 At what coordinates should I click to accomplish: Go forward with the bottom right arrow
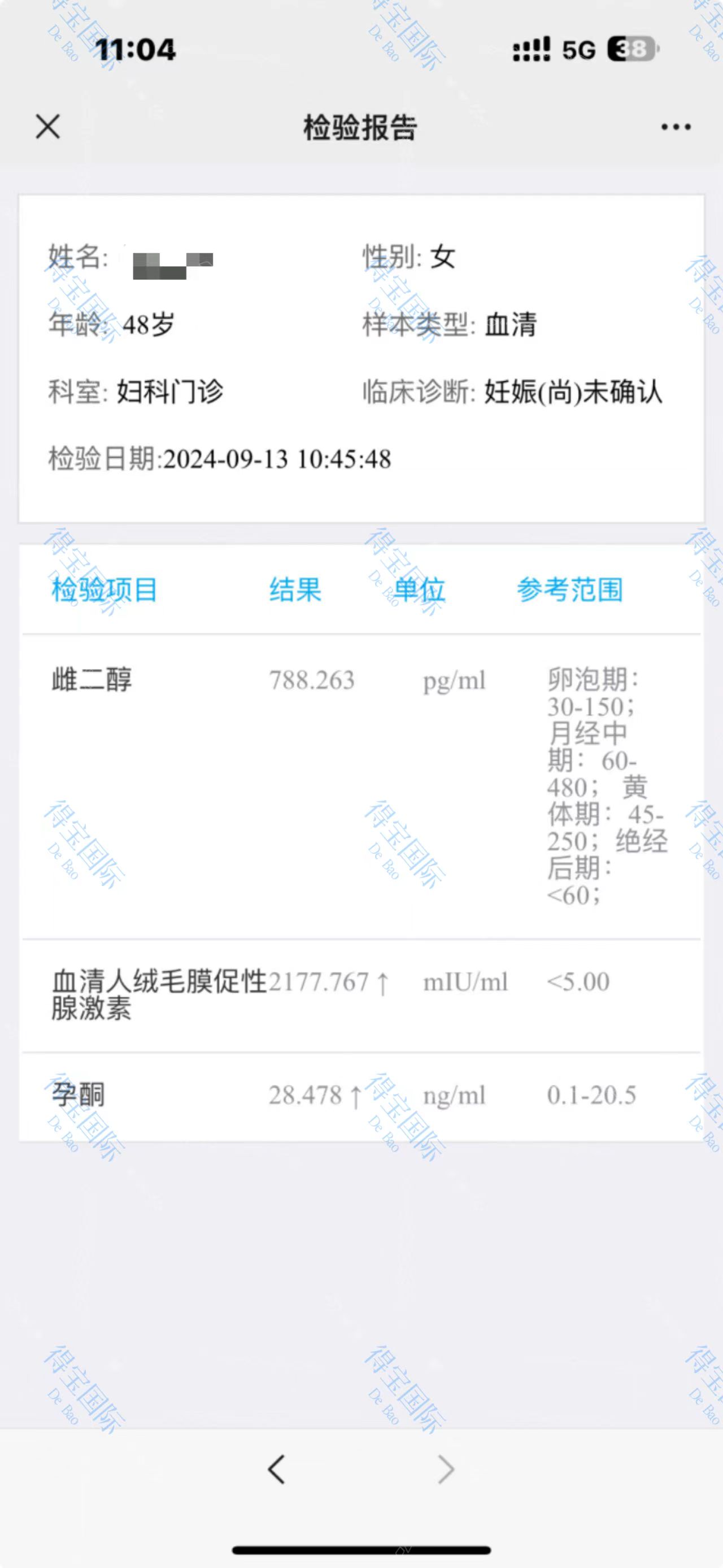(x=446, y=1469)
